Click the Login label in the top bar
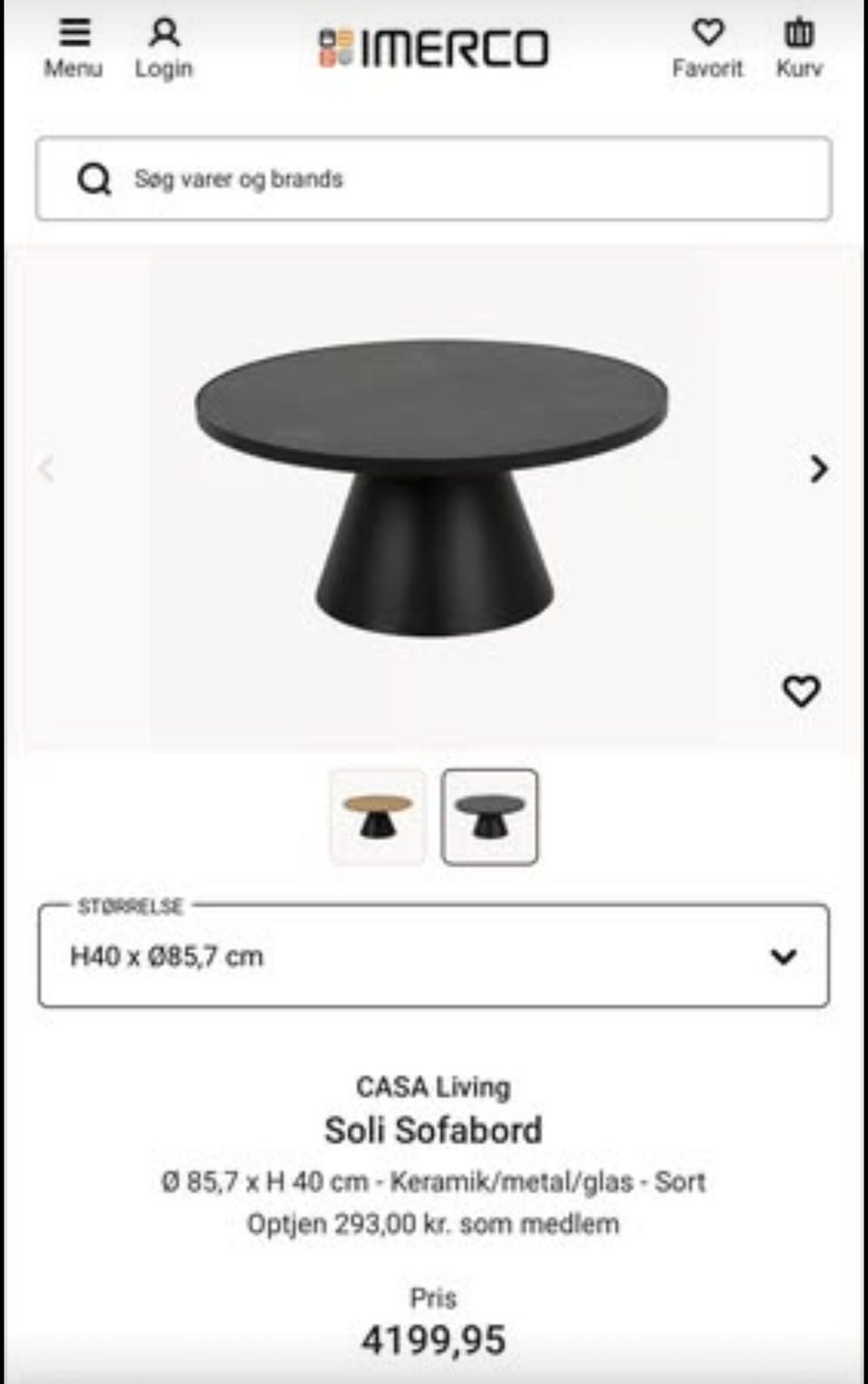The width and height of the screenshot is (868, 1384). pyautogui.click(x=164, y=67)
